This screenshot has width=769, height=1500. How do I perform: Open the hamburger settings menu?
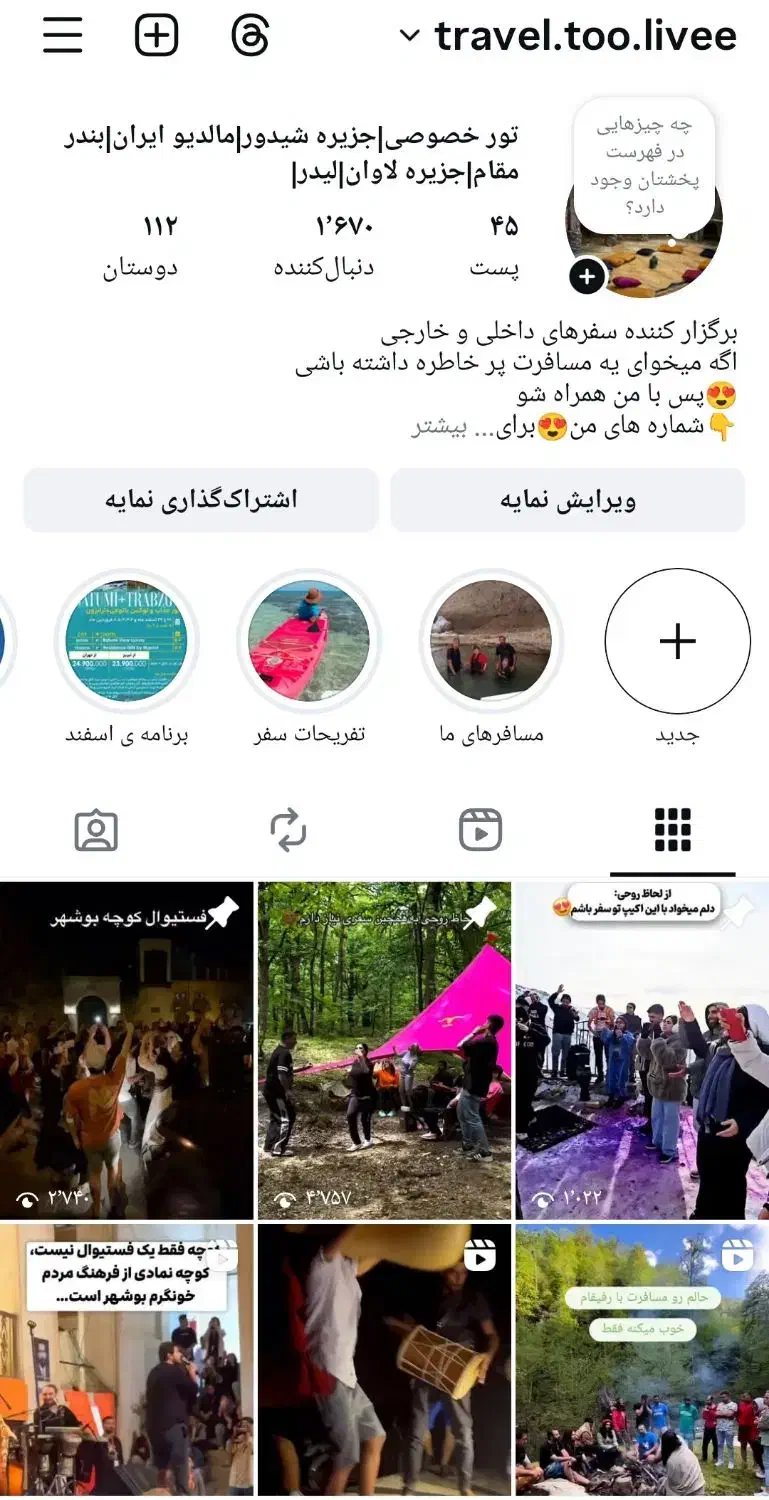61,35
